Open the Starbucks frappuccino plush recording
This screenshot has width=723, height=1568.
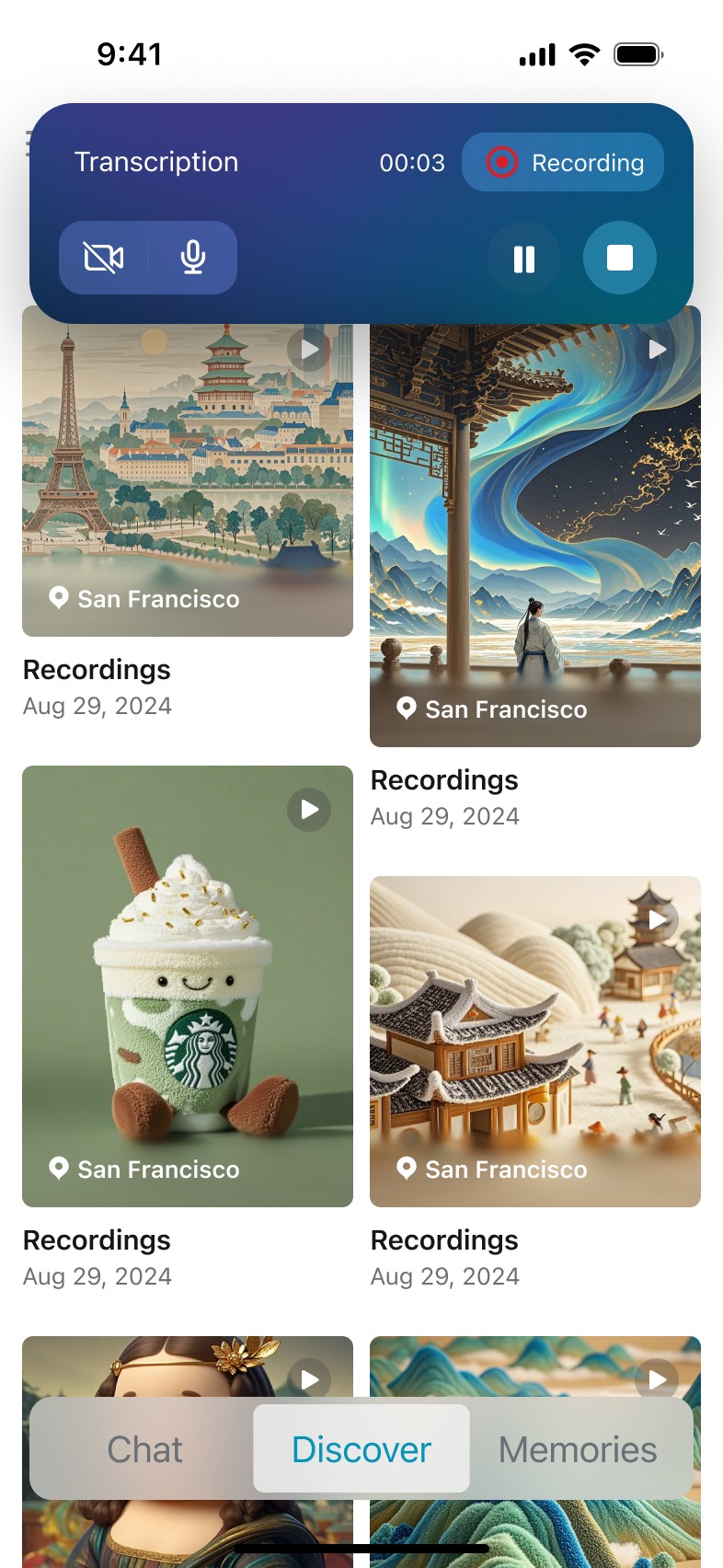coord(188,985)
